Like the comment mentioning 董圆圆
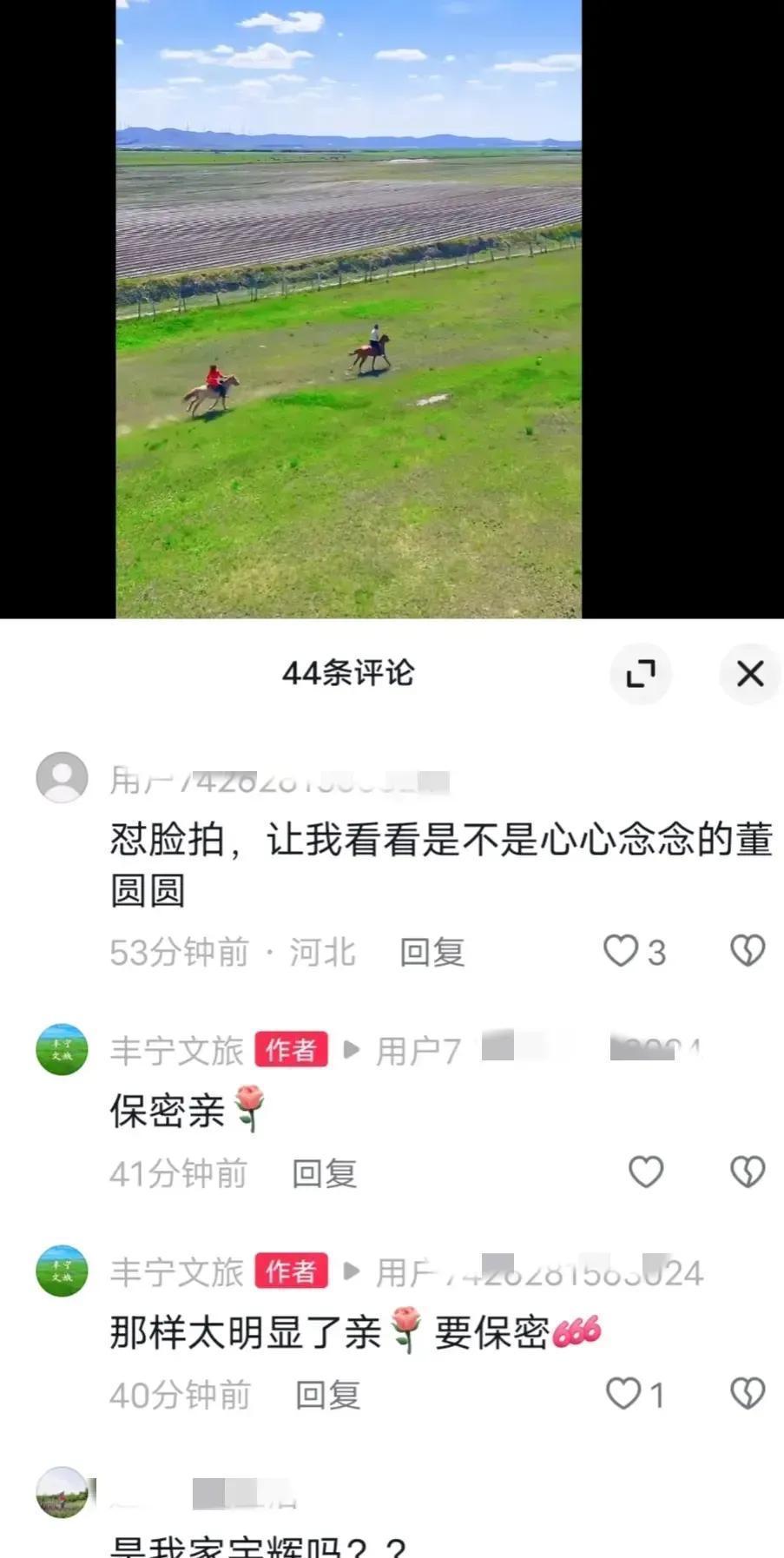 622,952
